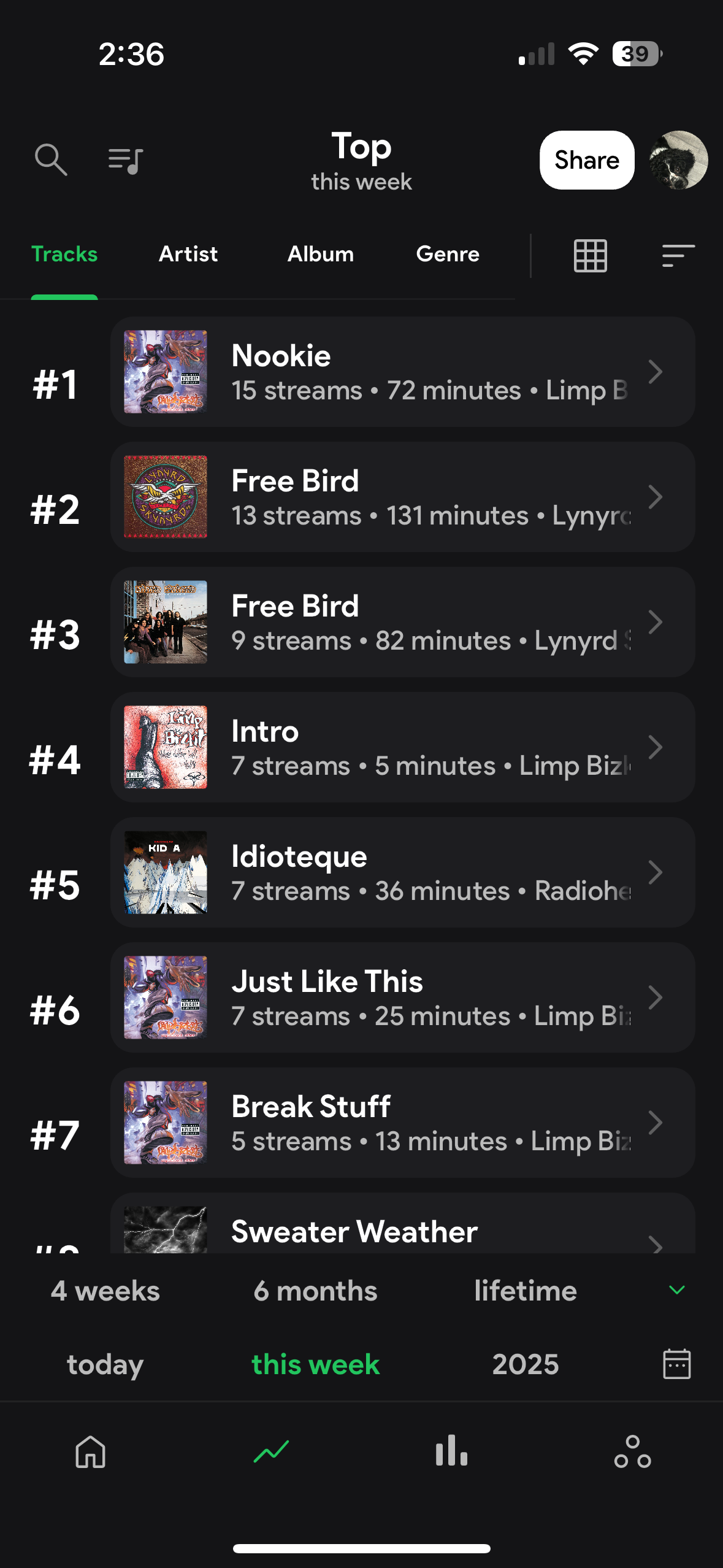Screen dimensions: 723x1568
Task: Open the Nookie track
Action: tap(402, 372)
